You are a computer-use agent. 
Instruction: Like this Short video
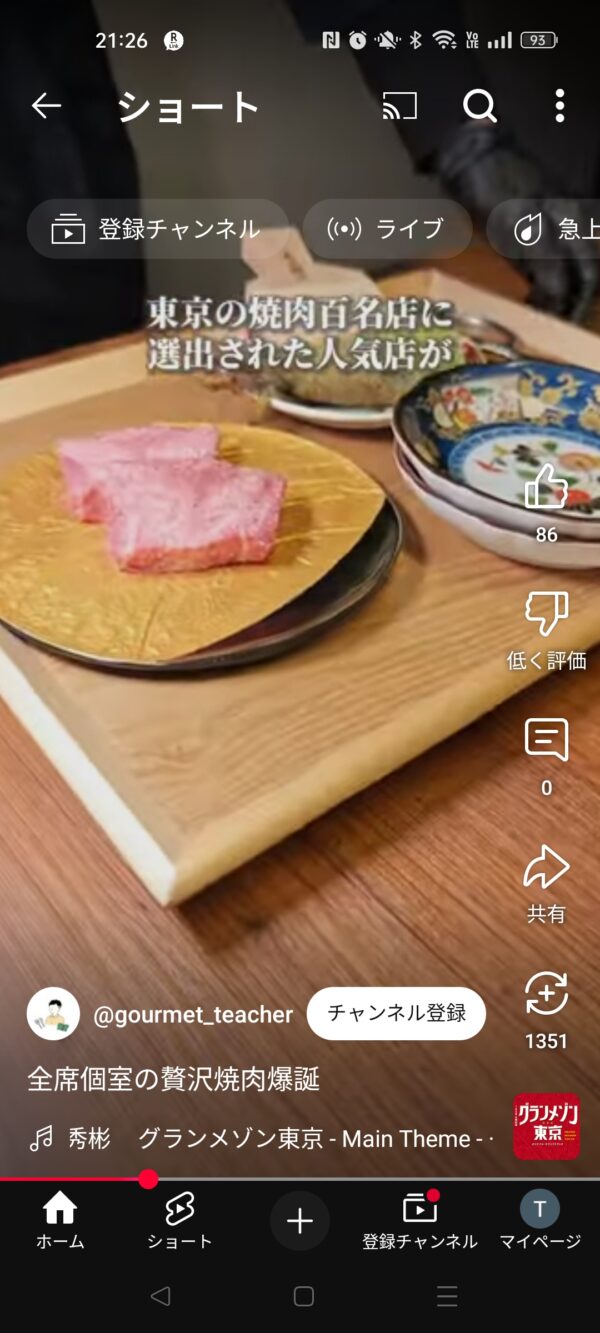[546, 488]
